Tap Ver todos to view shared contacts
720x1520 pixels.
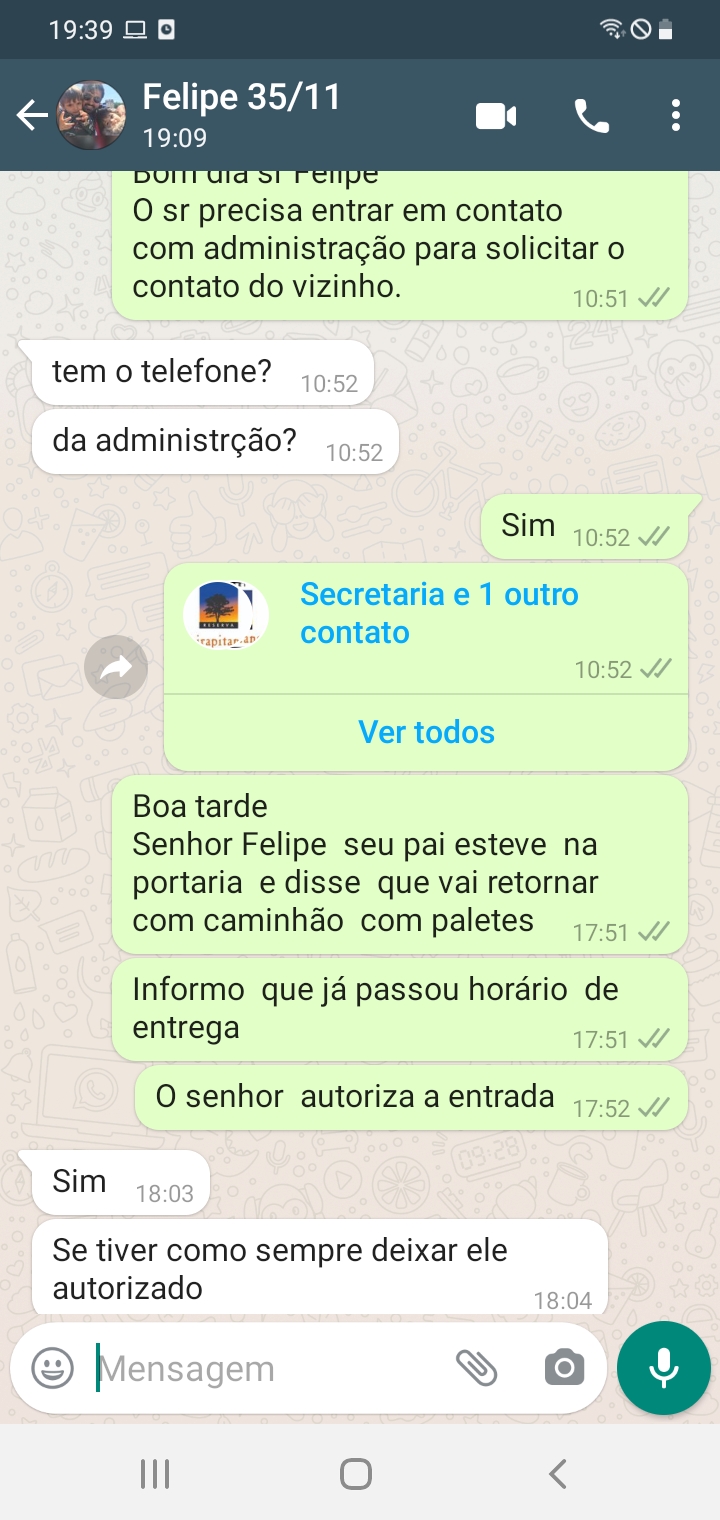coord(426,732)
